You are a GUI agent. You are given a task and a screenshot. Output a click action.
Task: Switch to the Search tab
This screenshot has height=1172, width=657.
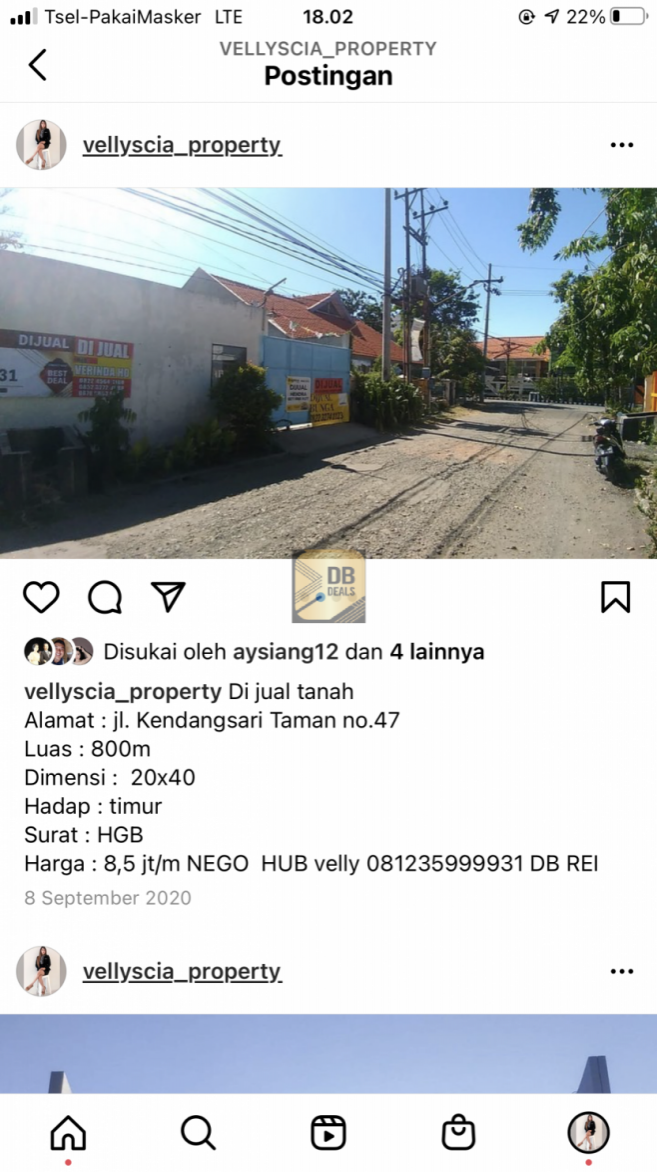[x=198, y=1133]
